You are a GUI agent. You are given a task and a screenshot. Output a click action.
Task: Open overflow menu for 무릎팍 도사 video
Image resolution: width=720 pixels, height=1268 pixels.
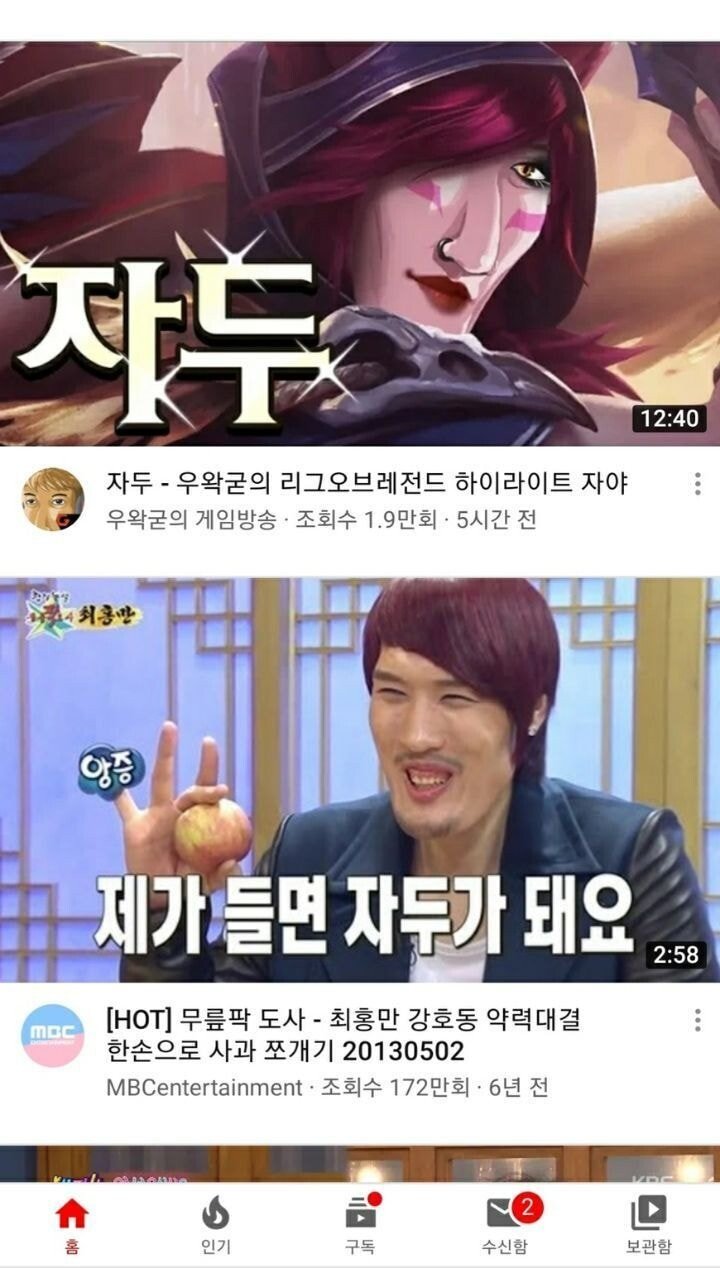click(x=697, y=1020)
